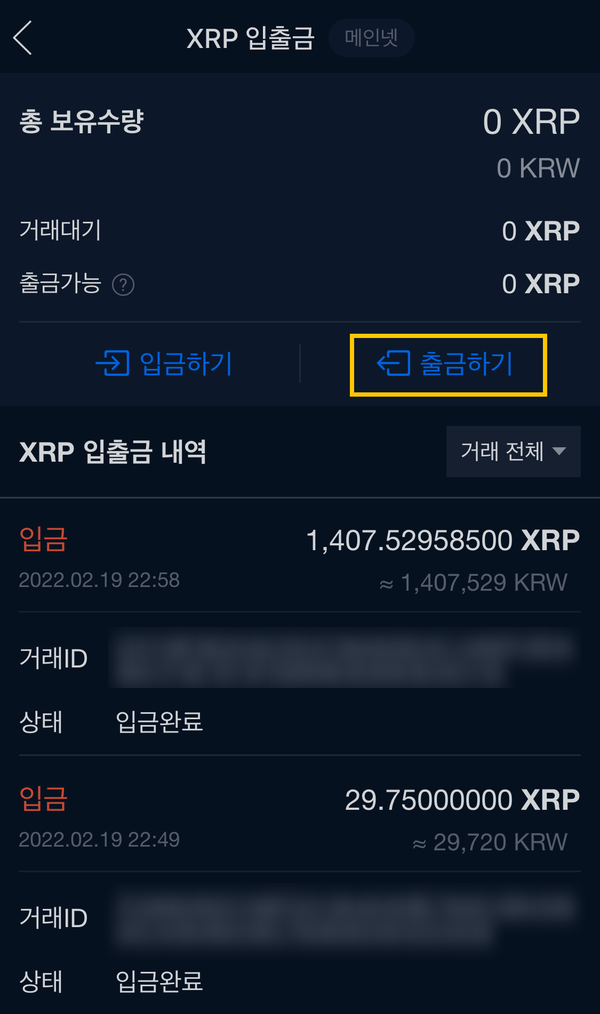The image size is (600, 1014).
Task: Go back using the top-left arrow
Action: [x=23, y=38]
